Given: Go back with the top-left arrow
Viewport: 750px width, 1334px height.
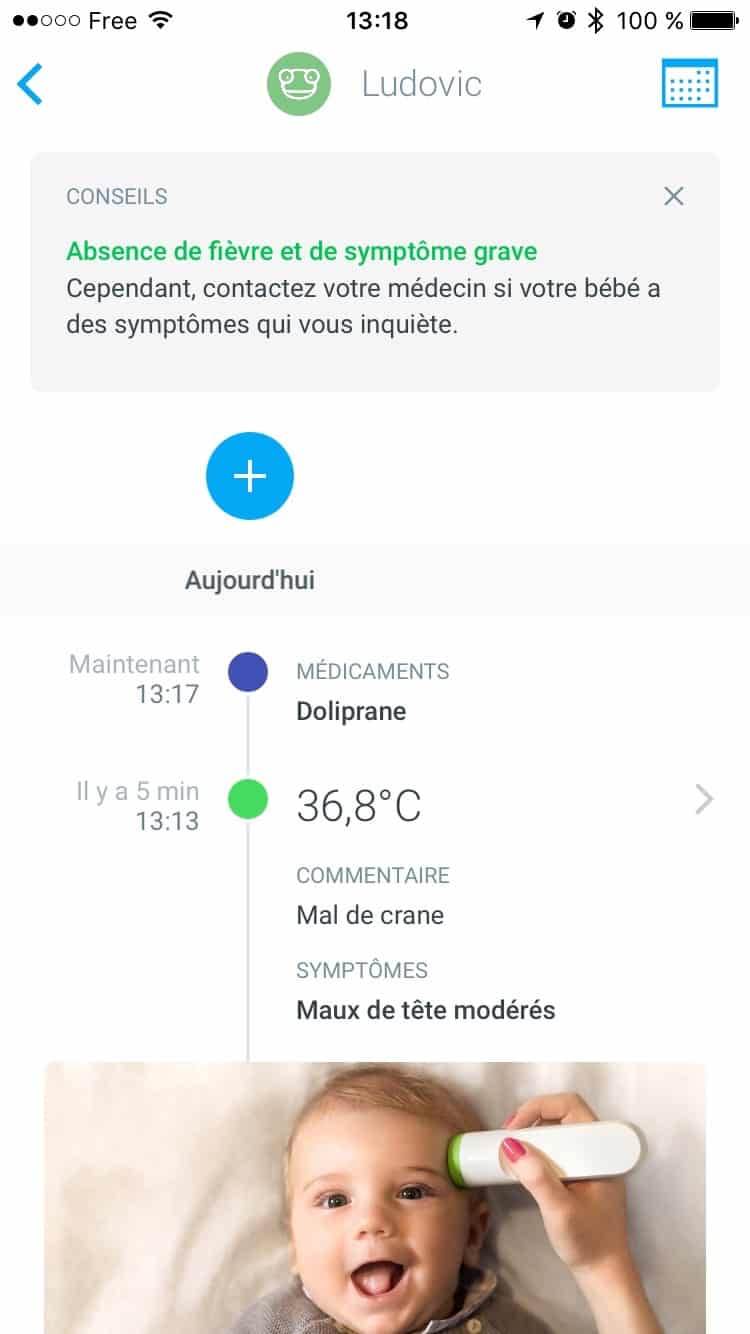Looking at the screenshot, I should point(30,84).
